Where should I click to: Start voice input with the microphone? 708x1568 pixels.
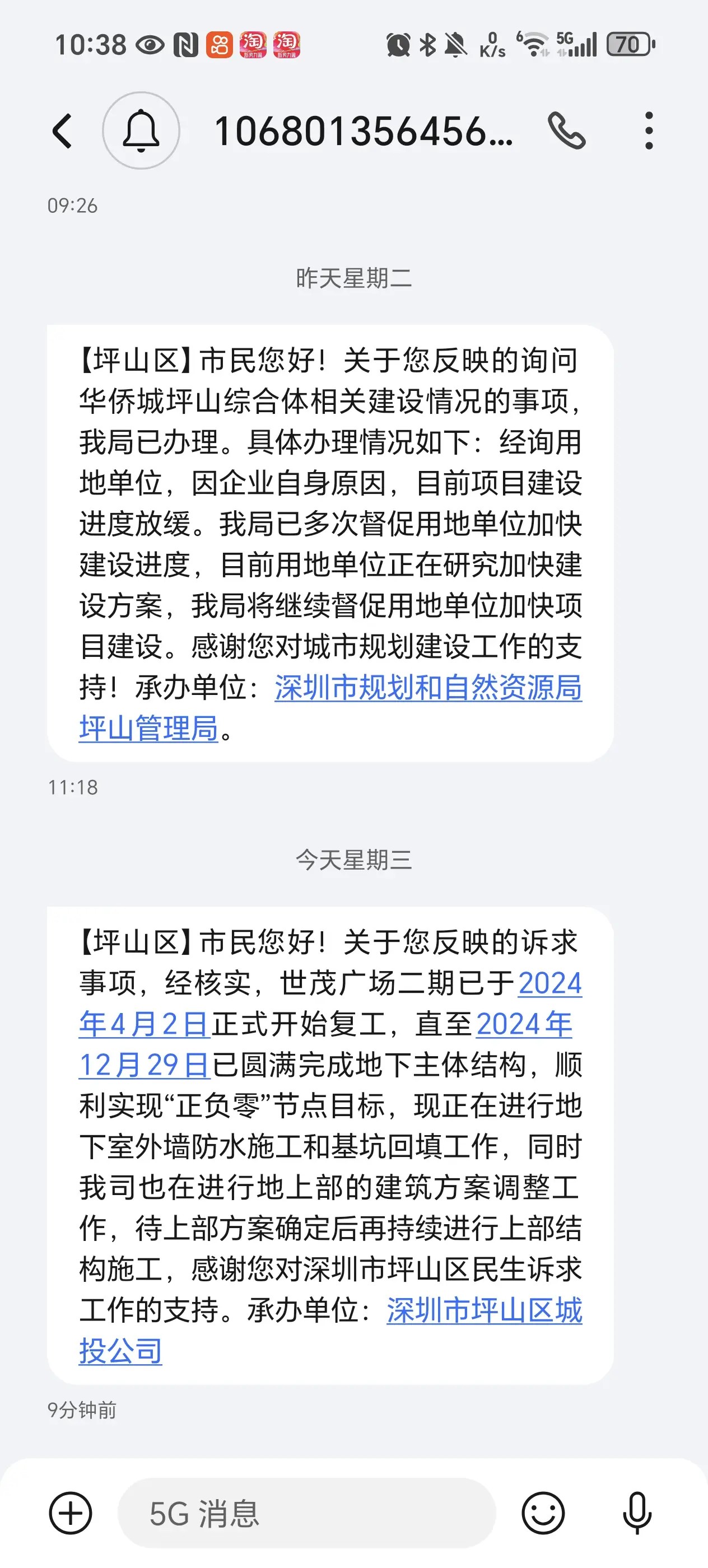coord(637,1513)
